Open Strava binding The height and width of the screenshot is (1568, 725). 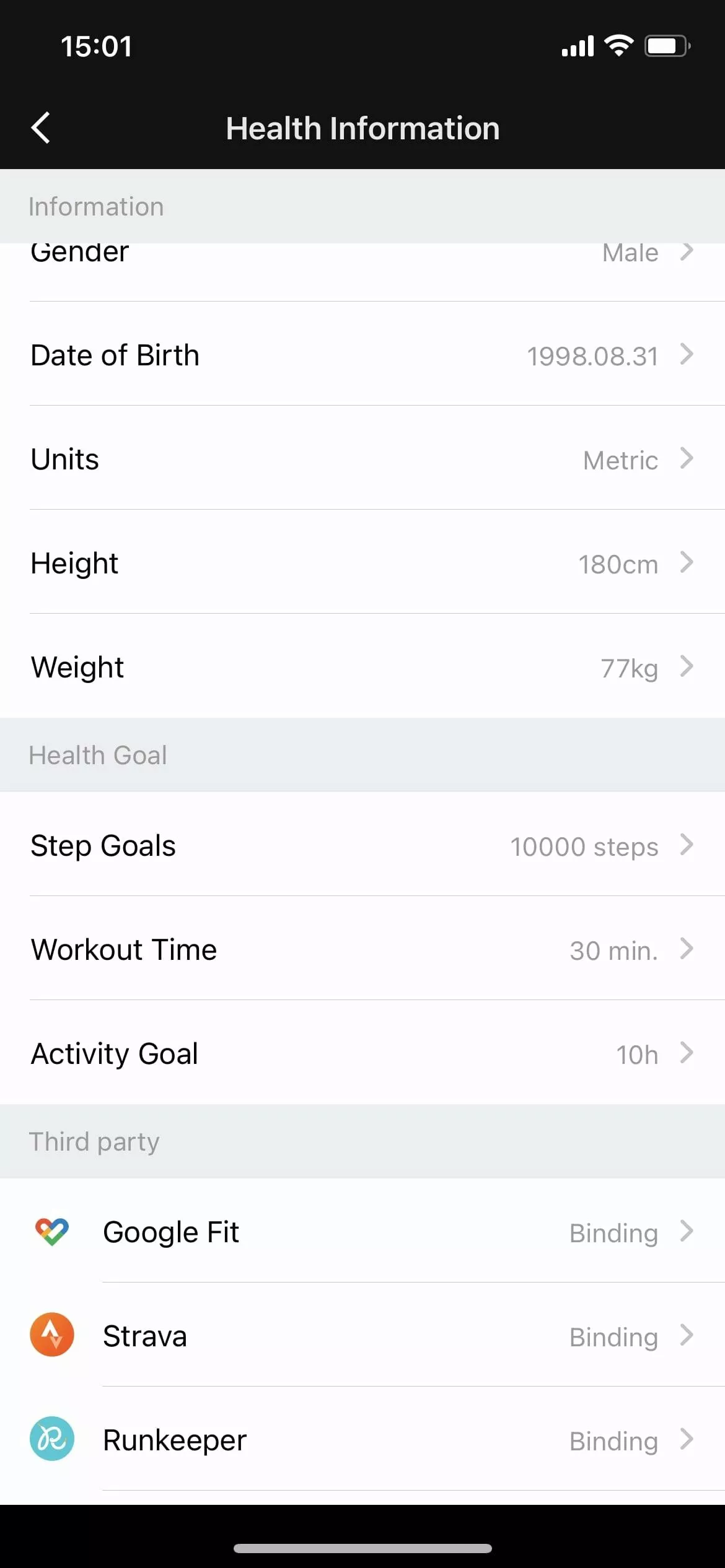362,1335
